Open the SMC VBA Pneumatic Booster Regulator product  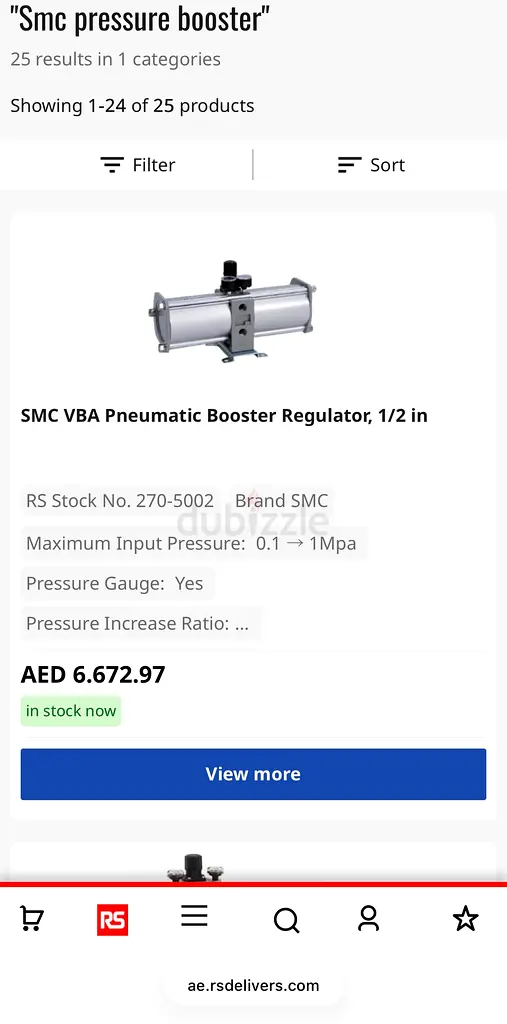tap(224, 415)
